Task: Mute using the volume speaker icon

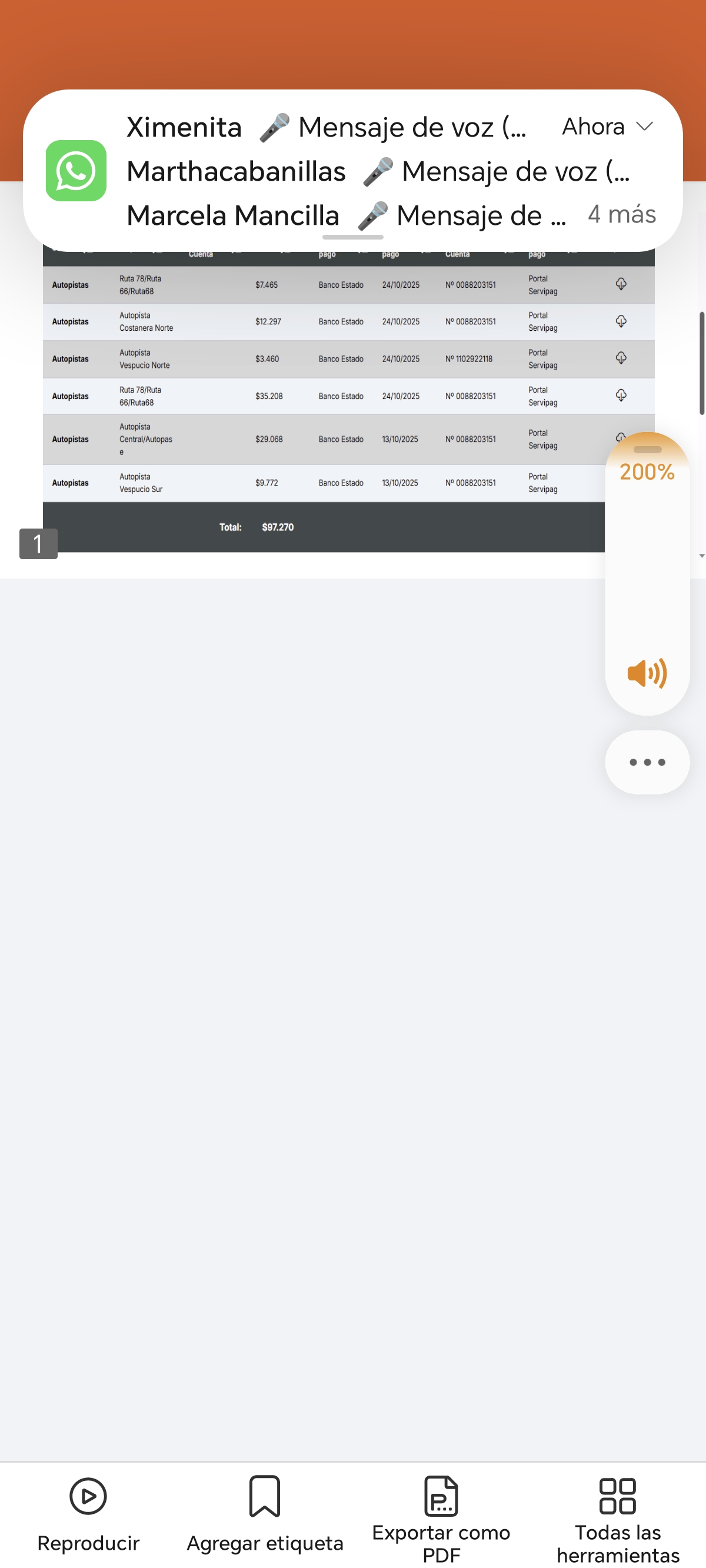Action: tap(647, 673)
